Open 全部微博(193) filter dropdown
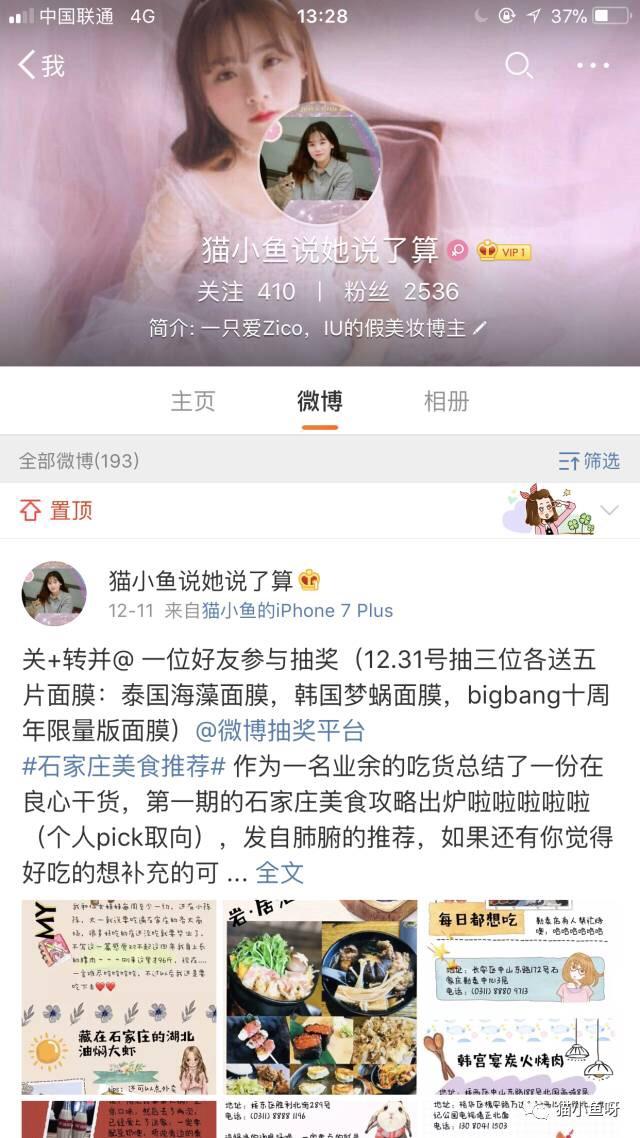Image resolution: width=640 pixels, height=1138 pixels. click(79, 461)
